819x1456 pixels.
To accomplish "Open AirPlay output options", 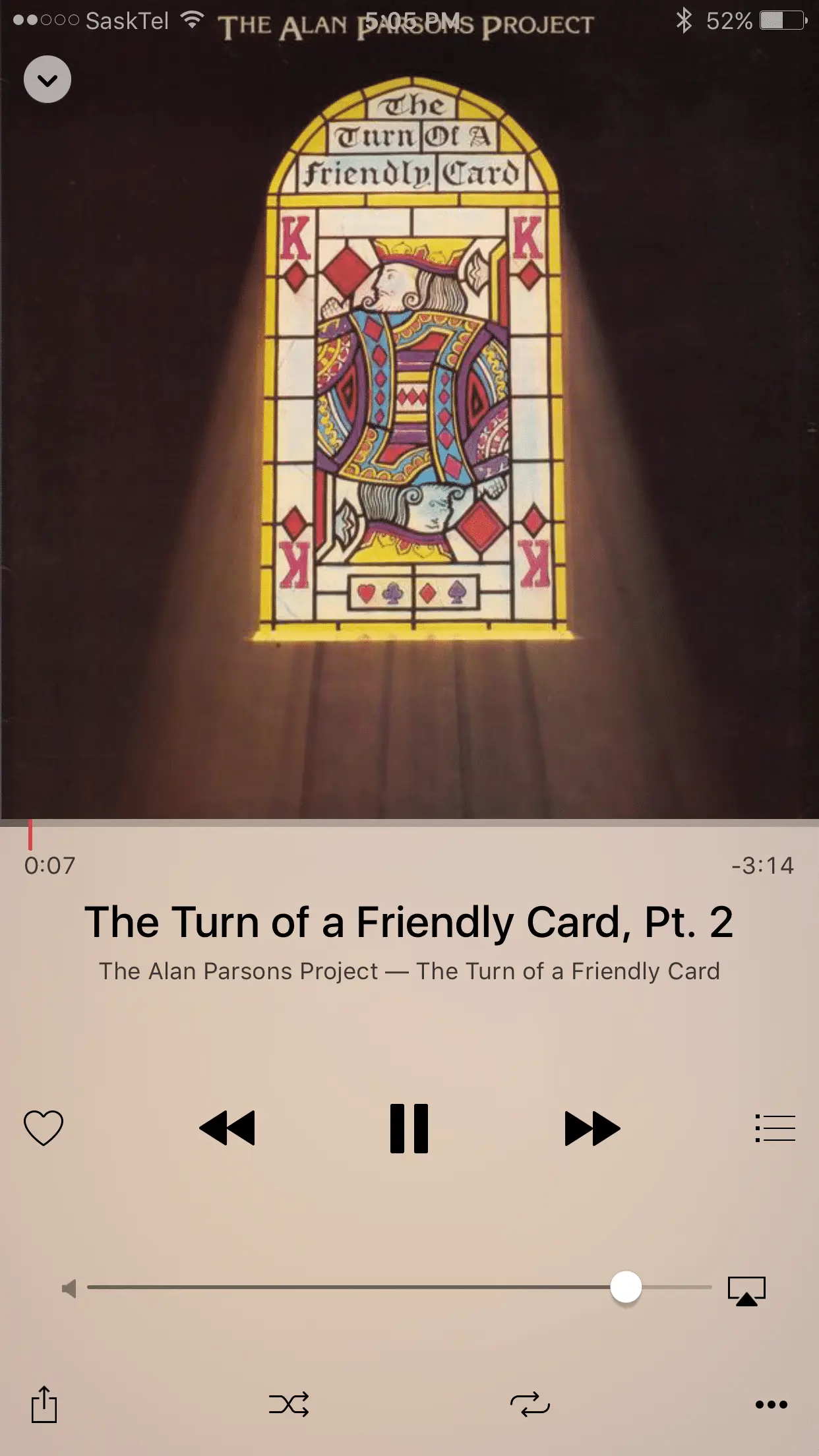I will click(746, 1290).
